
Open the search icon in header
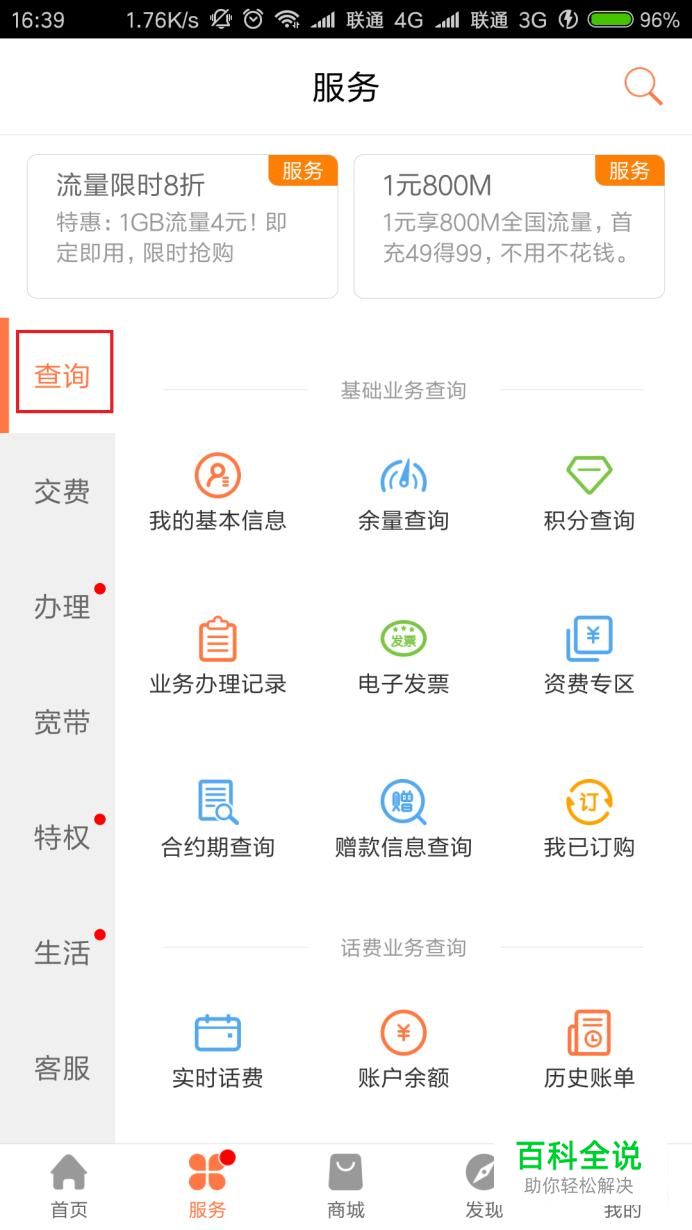click(643, 86)
